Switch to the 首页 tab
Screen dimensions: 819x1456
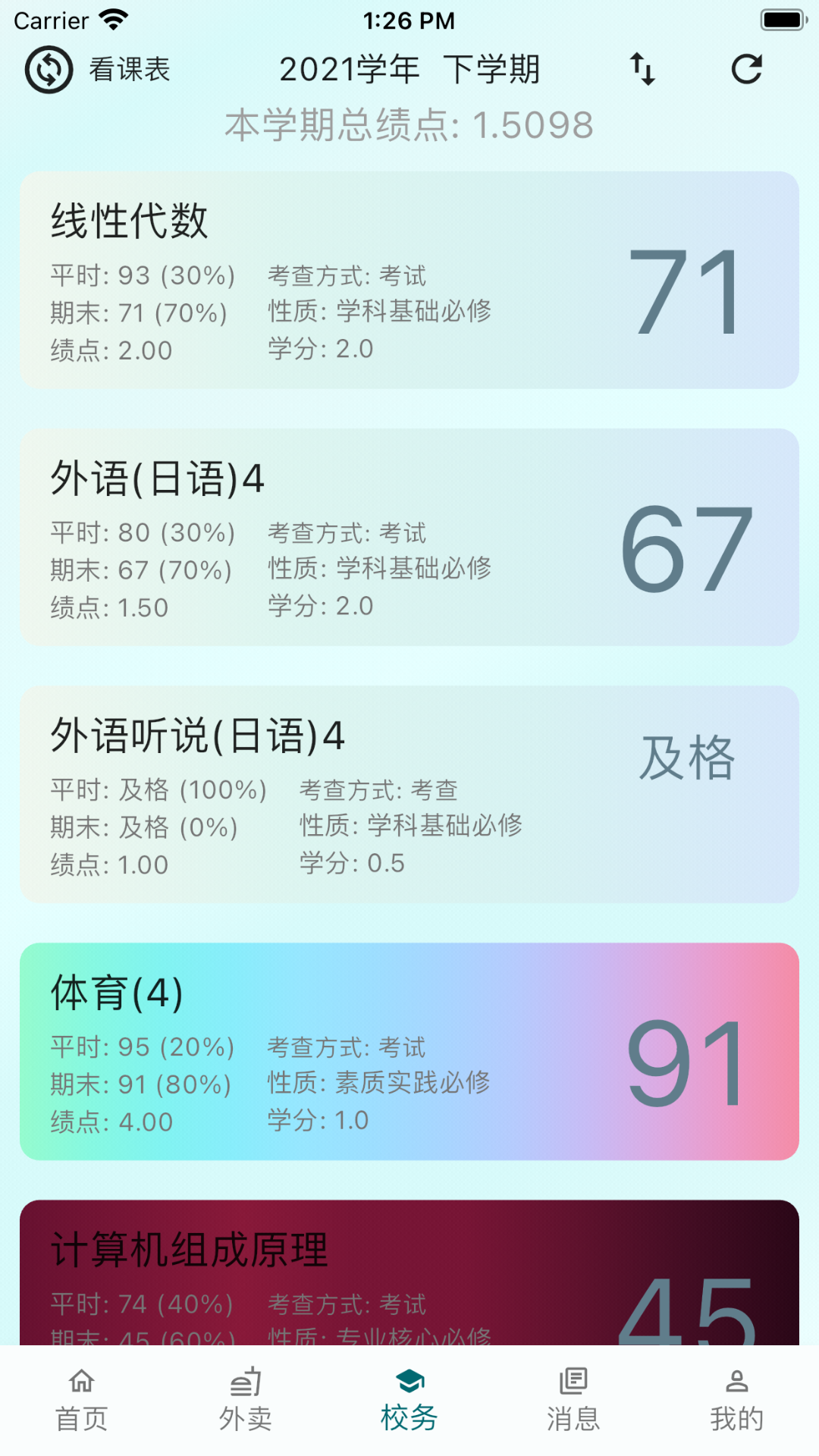tap(82, 1399)
